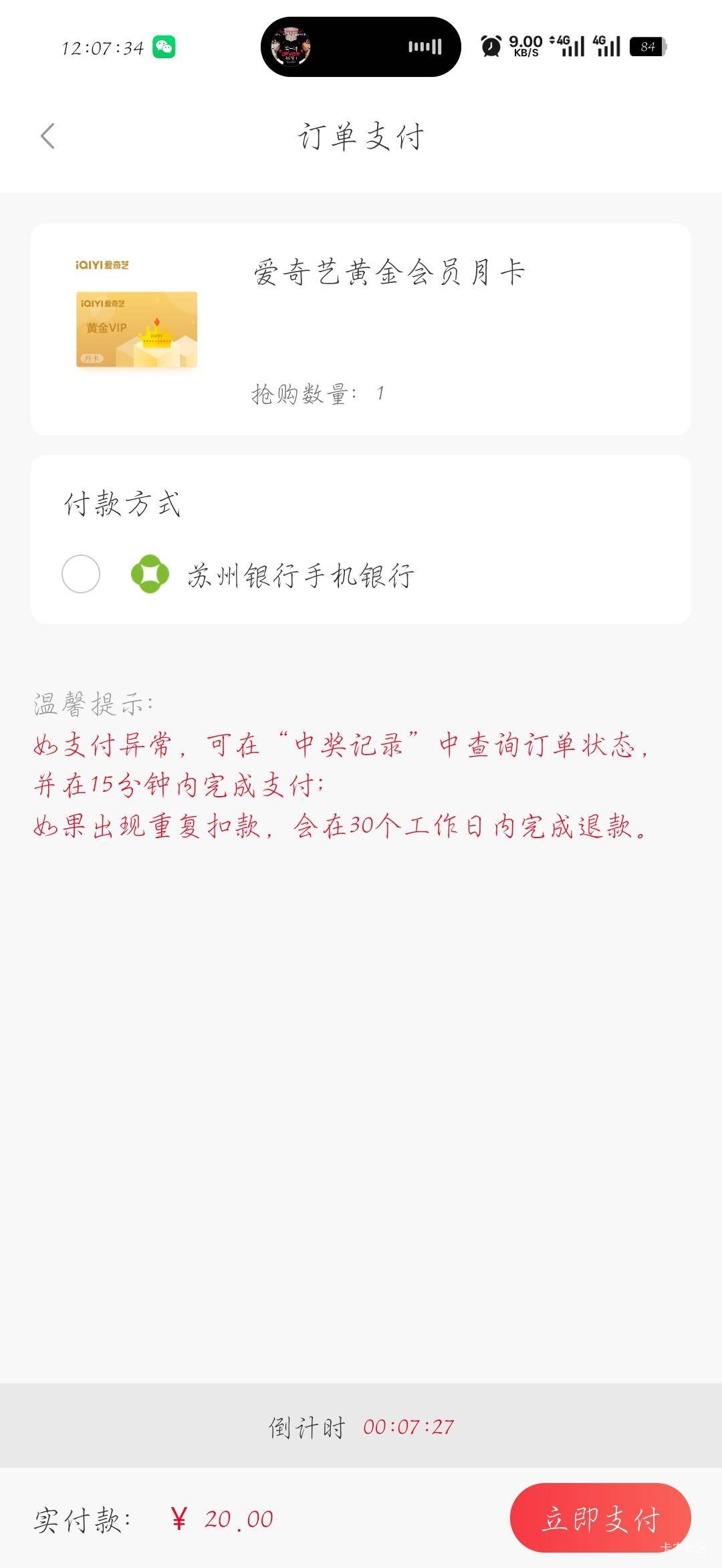The height and width of the screenshot is (1568, 722).
Task: Tap 立即支付 to pay now
Action: [x=600, y=1518]
